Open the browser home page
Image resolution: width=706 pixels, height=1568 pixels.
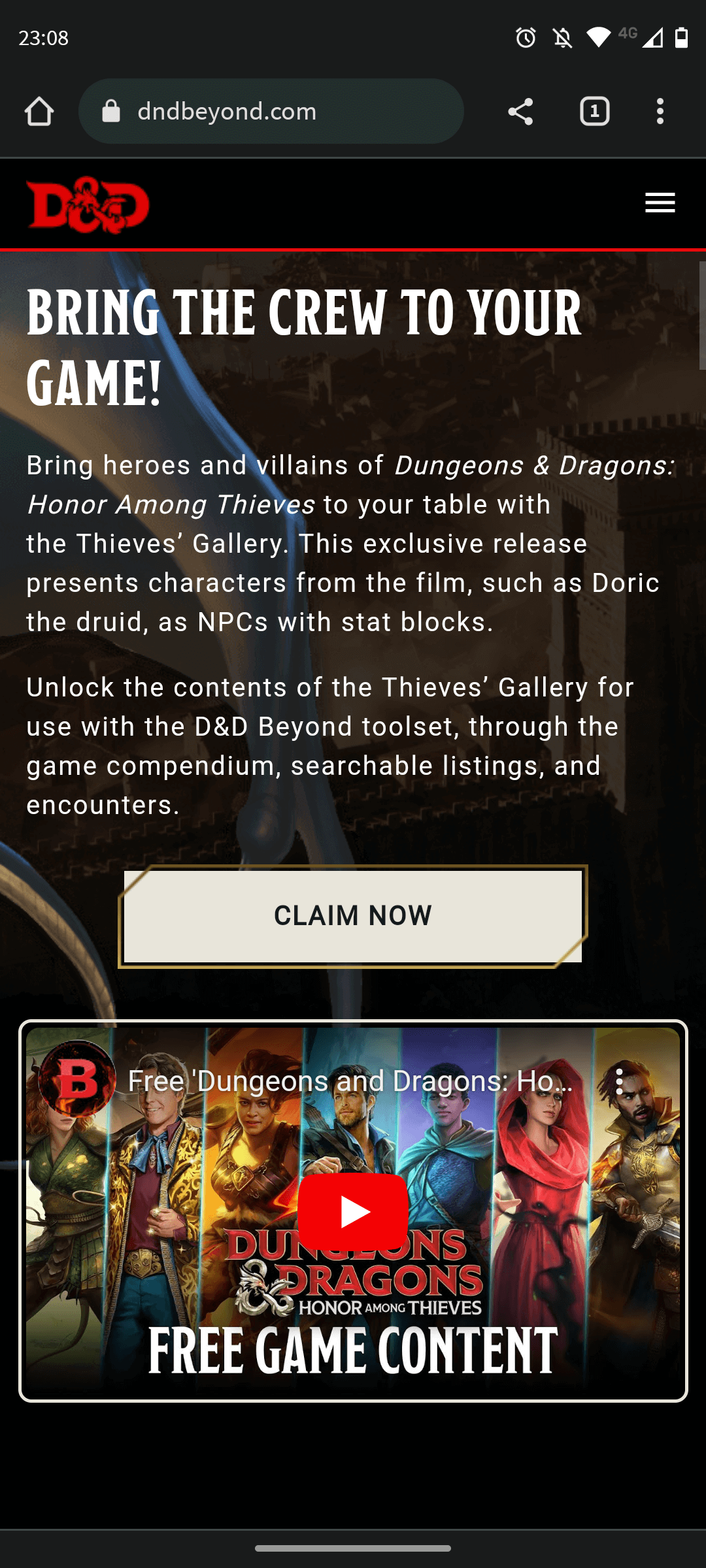click(39, 111)
